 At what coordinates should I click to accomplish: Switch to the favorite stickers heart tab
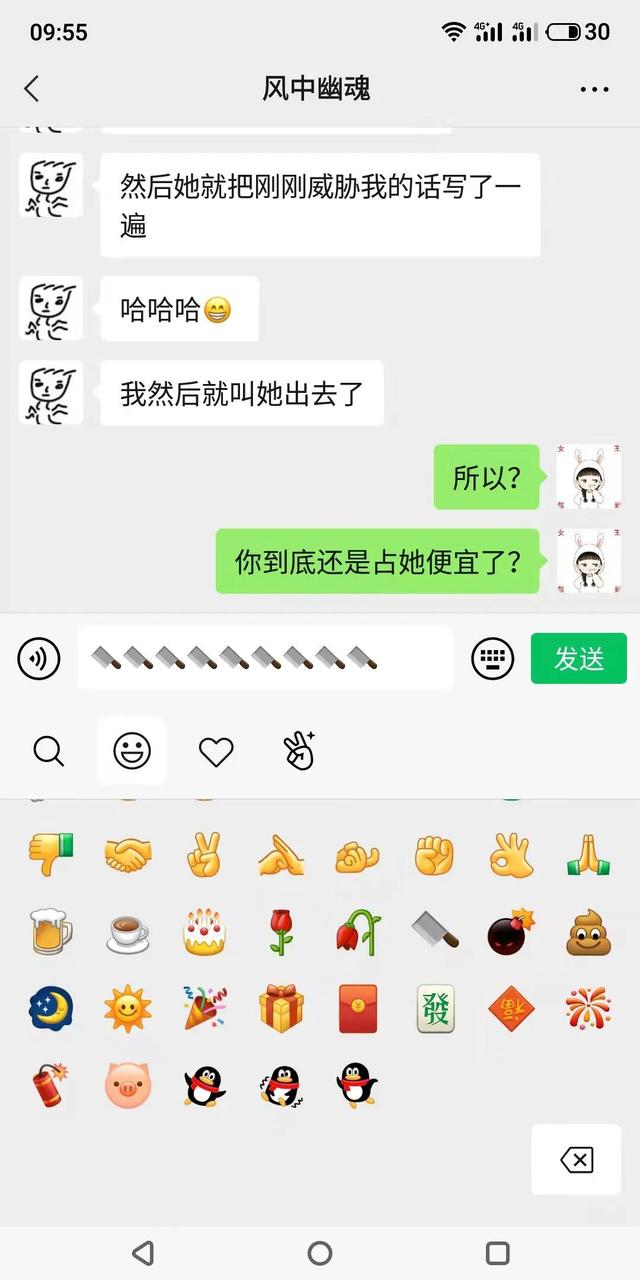[x=215, y=750]
